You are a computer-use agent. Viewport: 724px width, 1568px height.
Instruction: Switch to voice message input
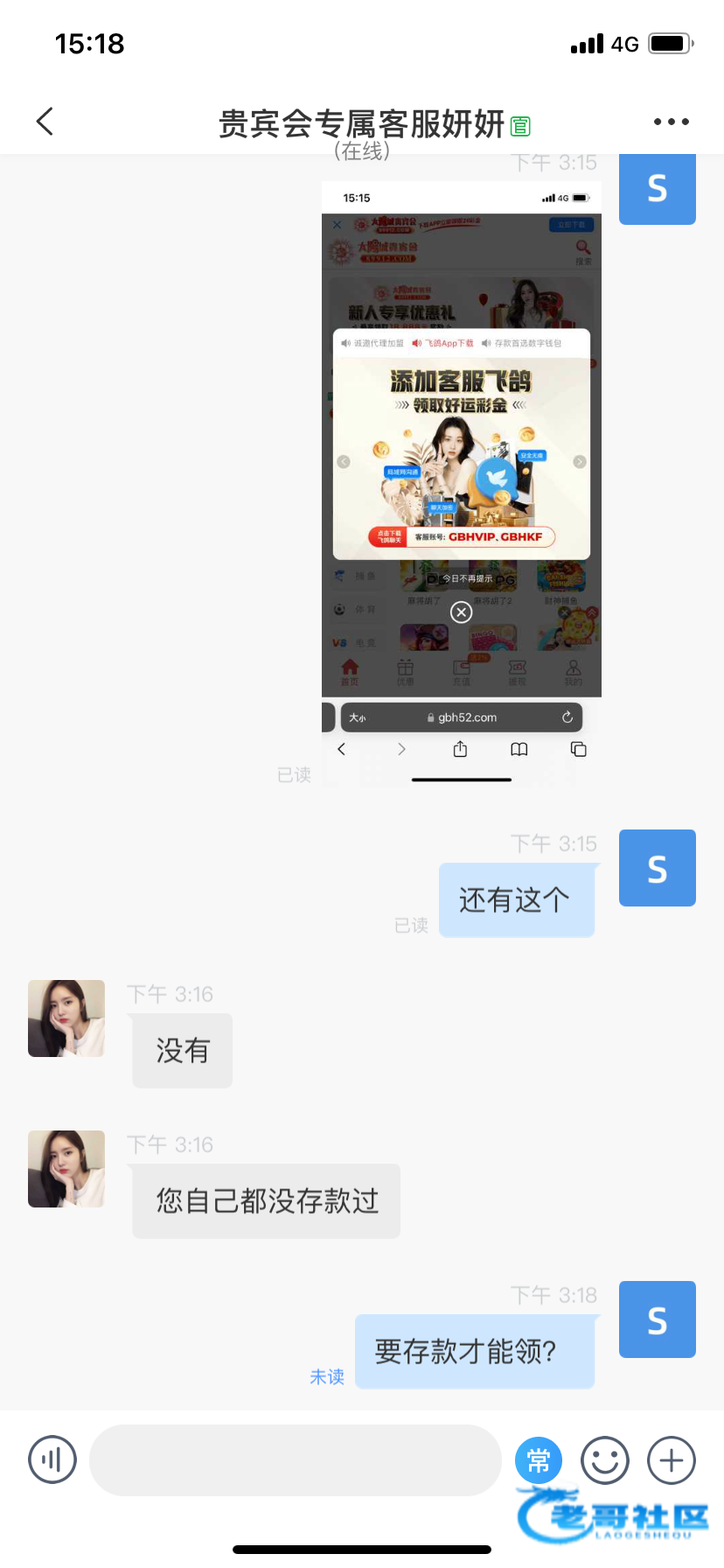(x=52, y=1460)
